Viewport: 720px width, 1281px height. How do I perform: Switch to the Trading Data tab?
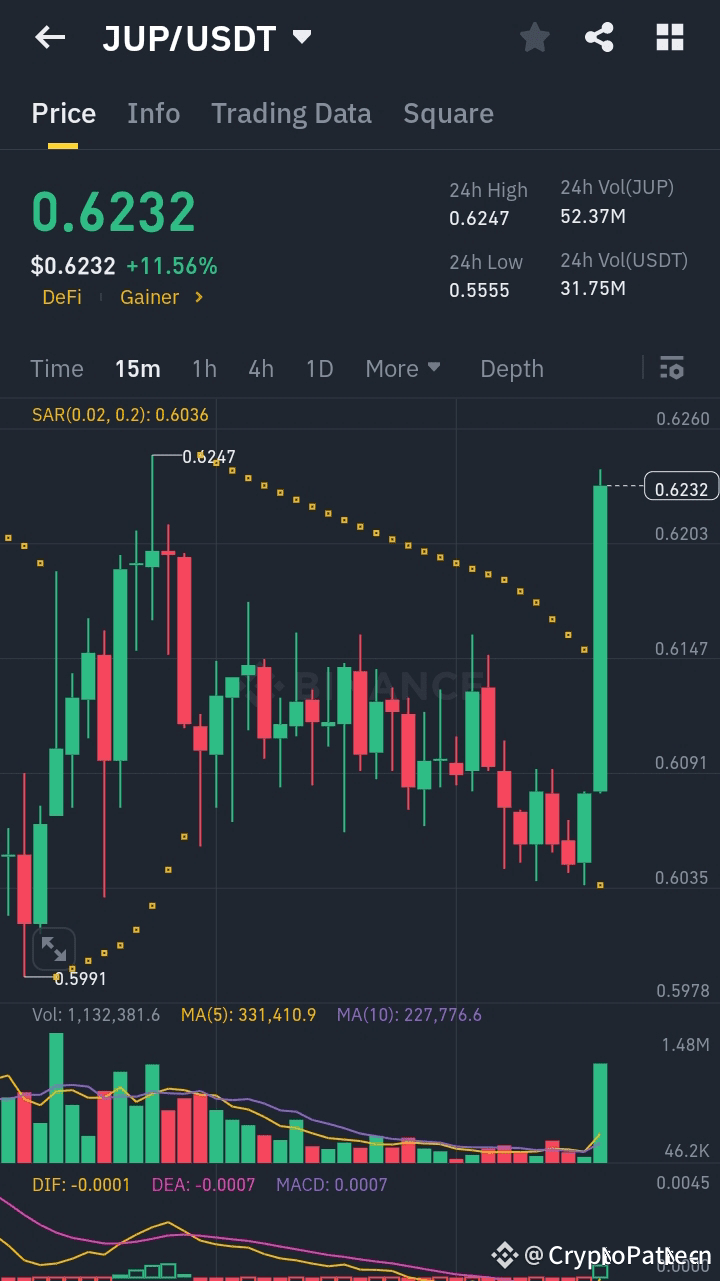click(x=291, y=113)
